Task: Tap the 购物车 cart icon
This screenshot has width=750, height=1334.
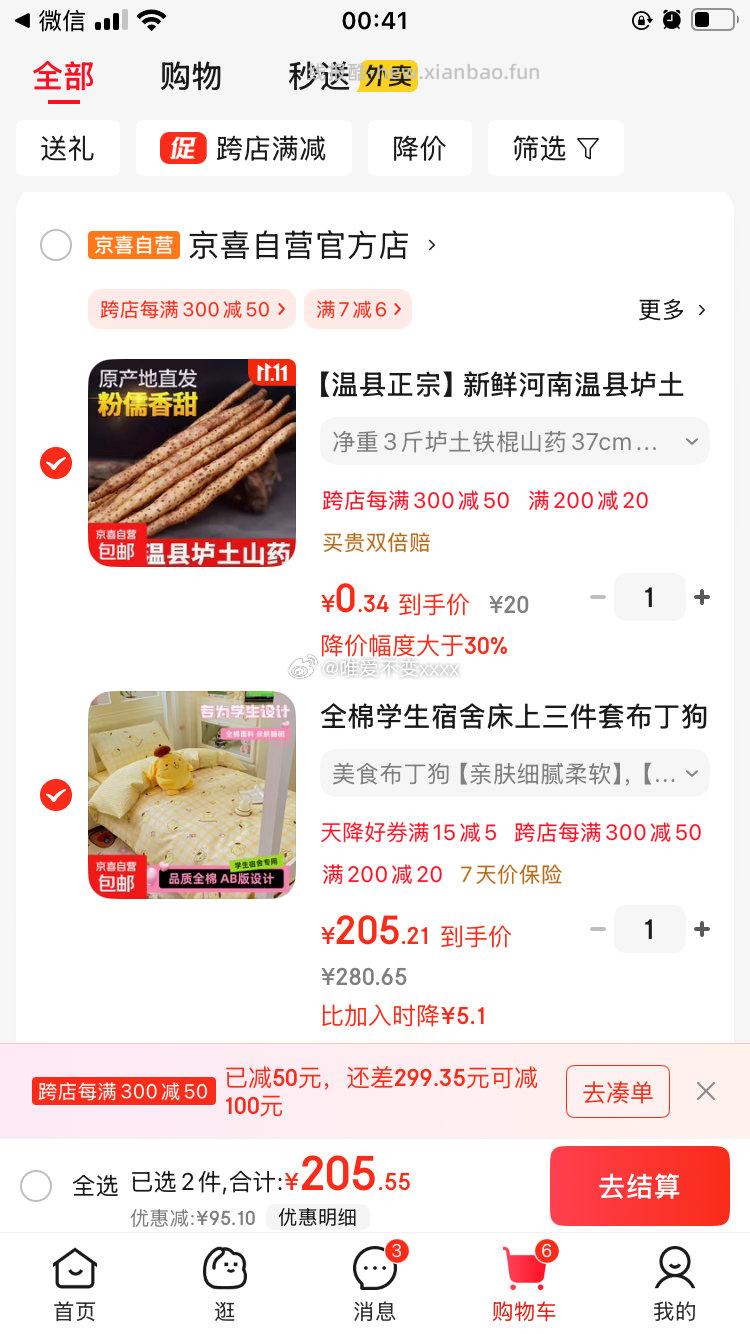Action: (x=524, y=1283)
